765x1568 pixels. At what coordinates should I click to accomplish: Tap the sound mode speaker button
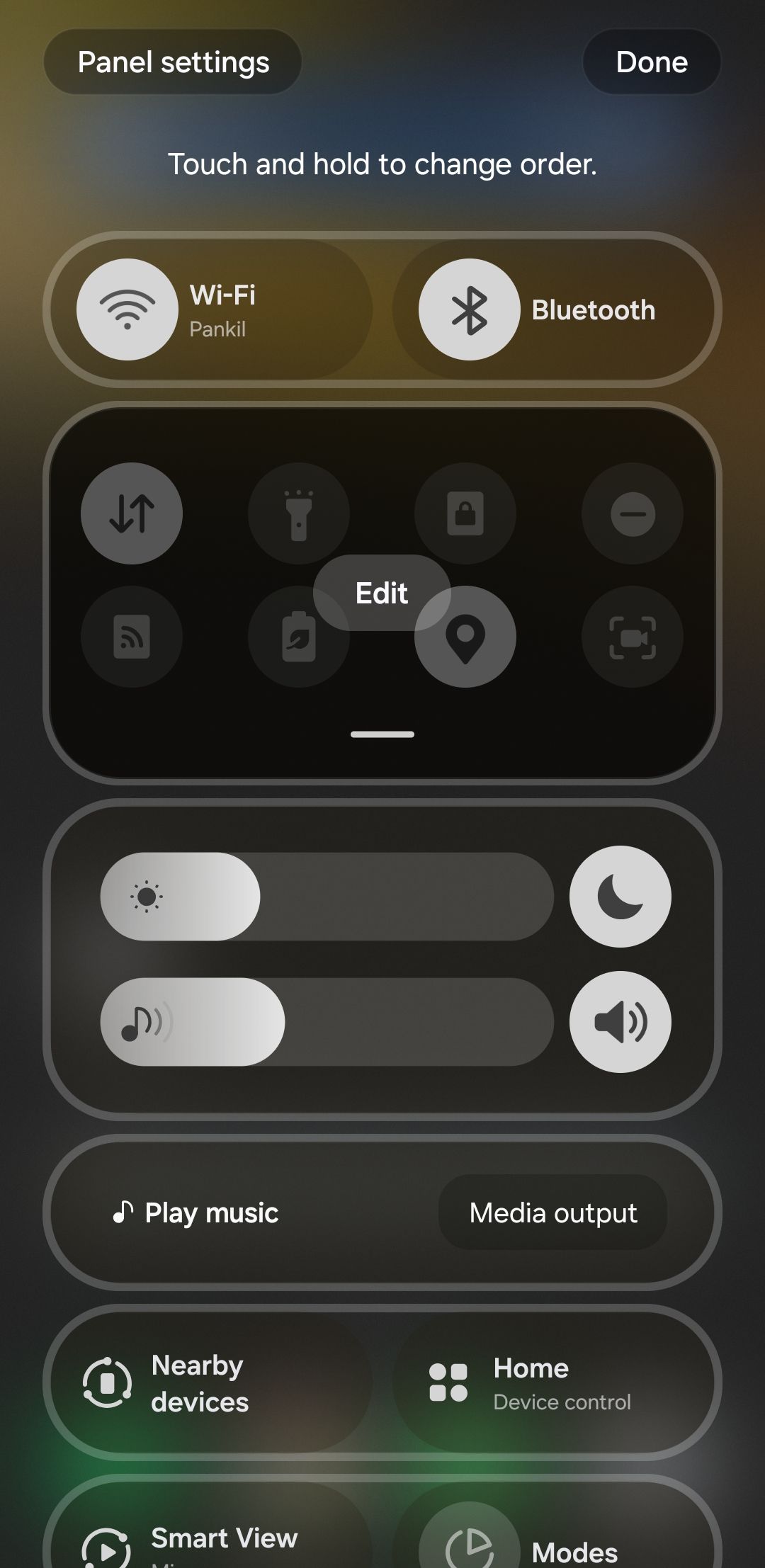click(x=620, y=1022)
